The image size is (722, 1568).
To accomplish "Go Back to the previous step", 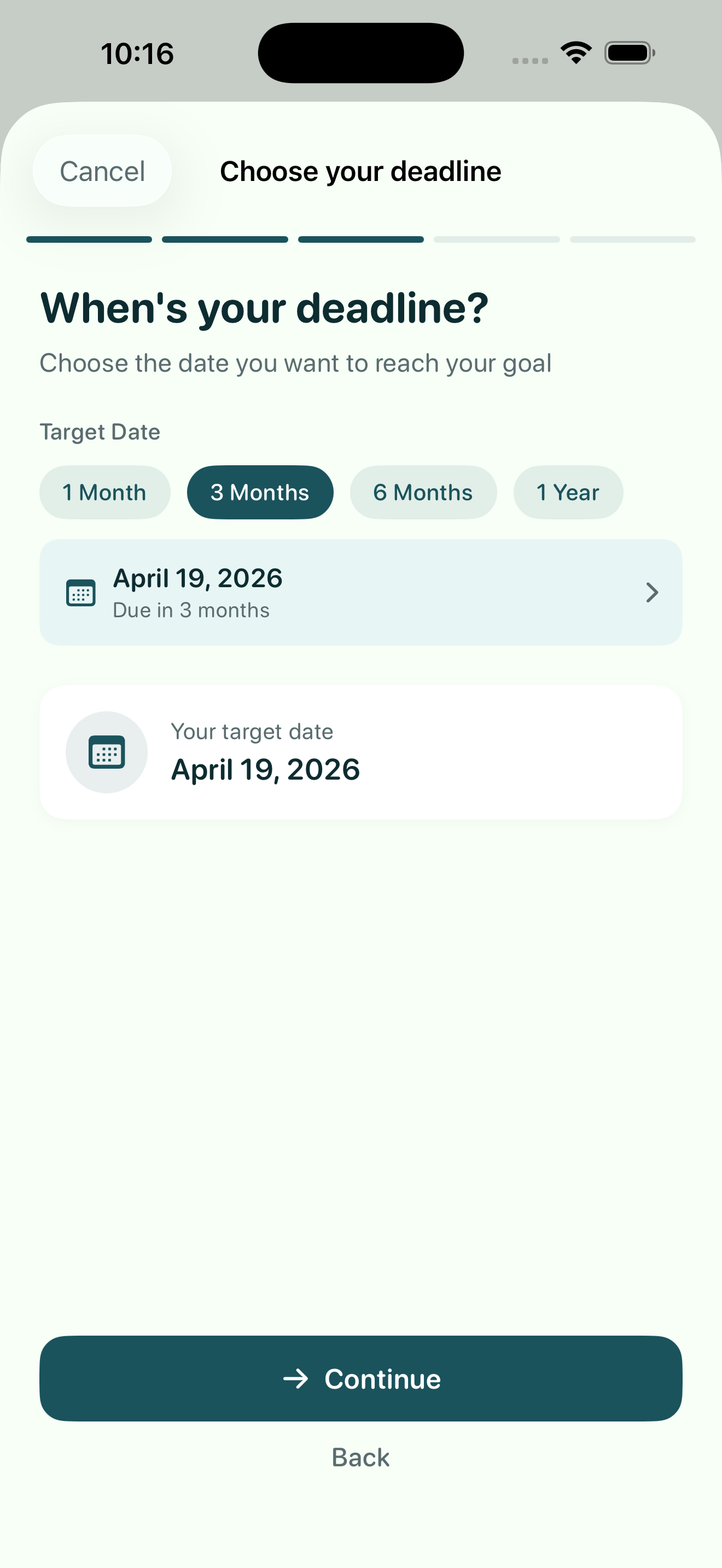I will pyautogui.click(x=361, y=1458).
